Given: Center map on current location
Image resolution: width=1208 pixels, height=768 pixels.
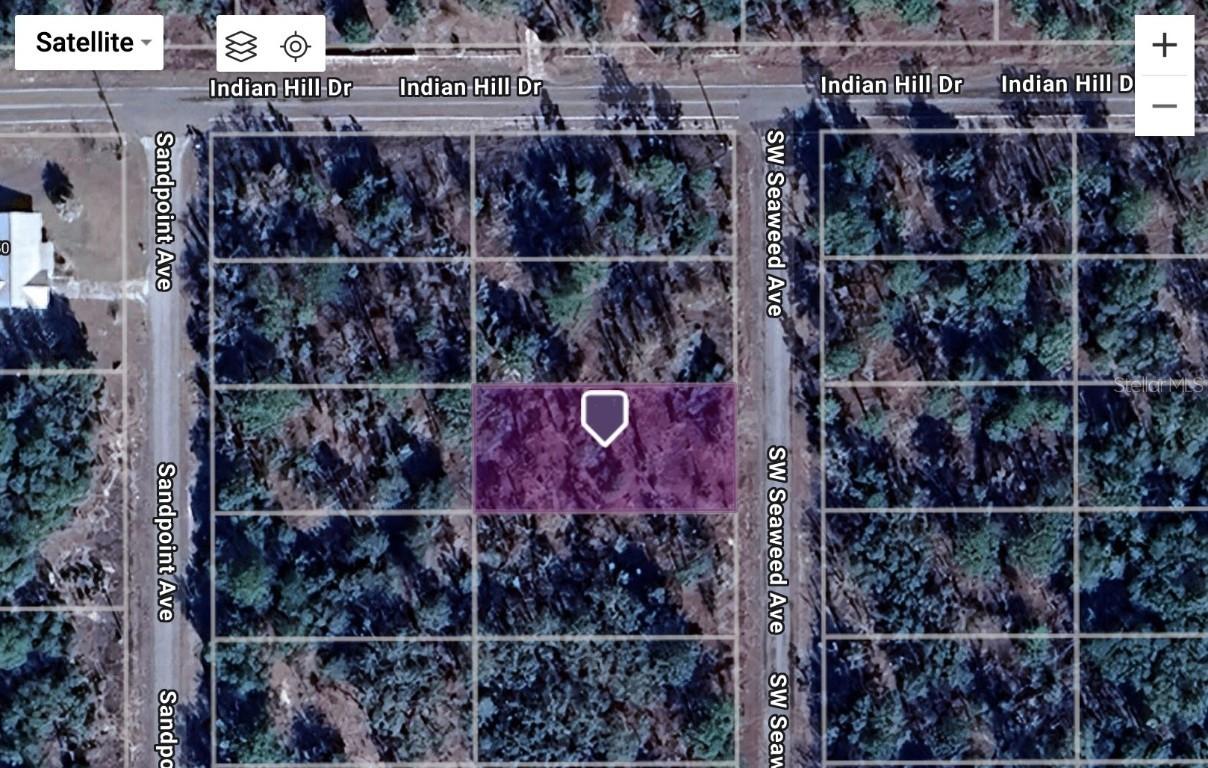Looking at the screenshot, I should 295,45.
